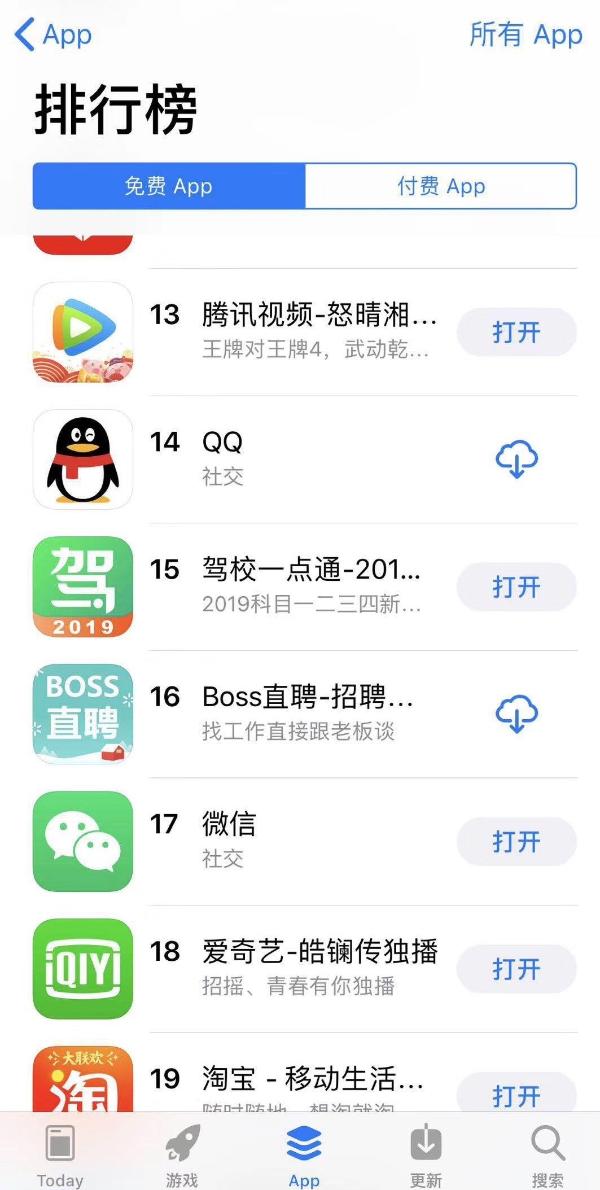Select the 免费 App segment
Viewport: 600px width, 1190px height.
pyautogui.click(x=169, y=186)
